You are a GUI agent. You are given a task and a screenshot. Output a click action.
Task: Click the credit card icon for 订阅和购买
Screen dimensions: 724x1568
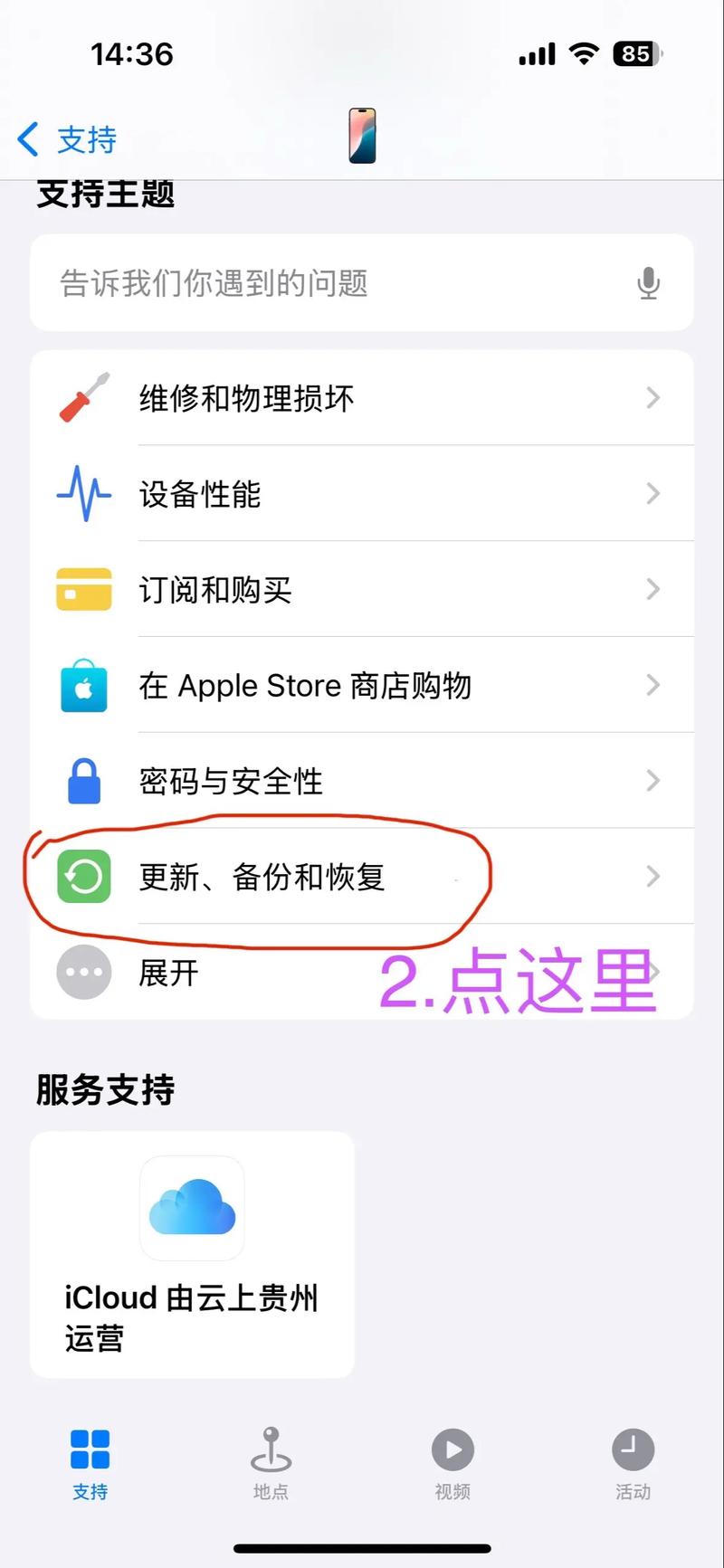(82, 590)
